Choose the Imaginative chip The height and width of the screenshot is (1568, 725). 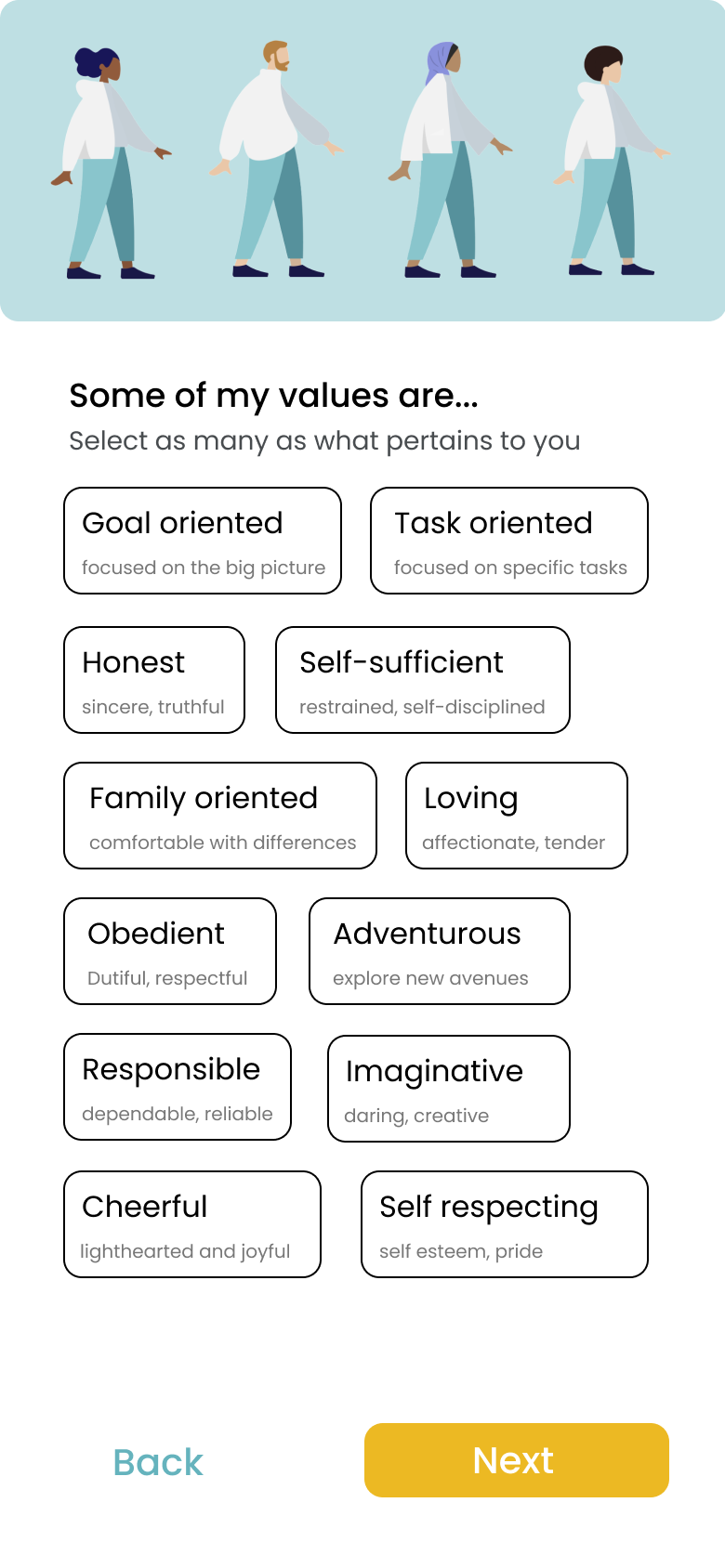point(449,1089)
